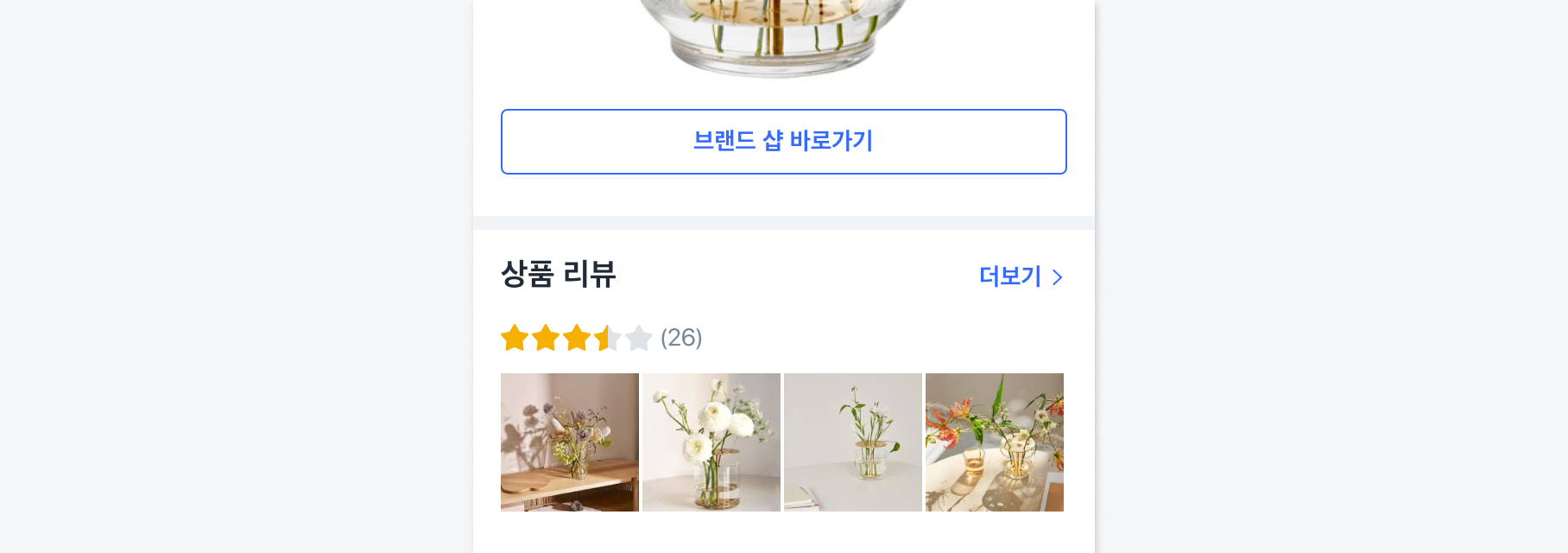The height and width of the screenshot is (553, 1568).
Task: Open review photo with wooden bench
Action: (x=570, y=442)
